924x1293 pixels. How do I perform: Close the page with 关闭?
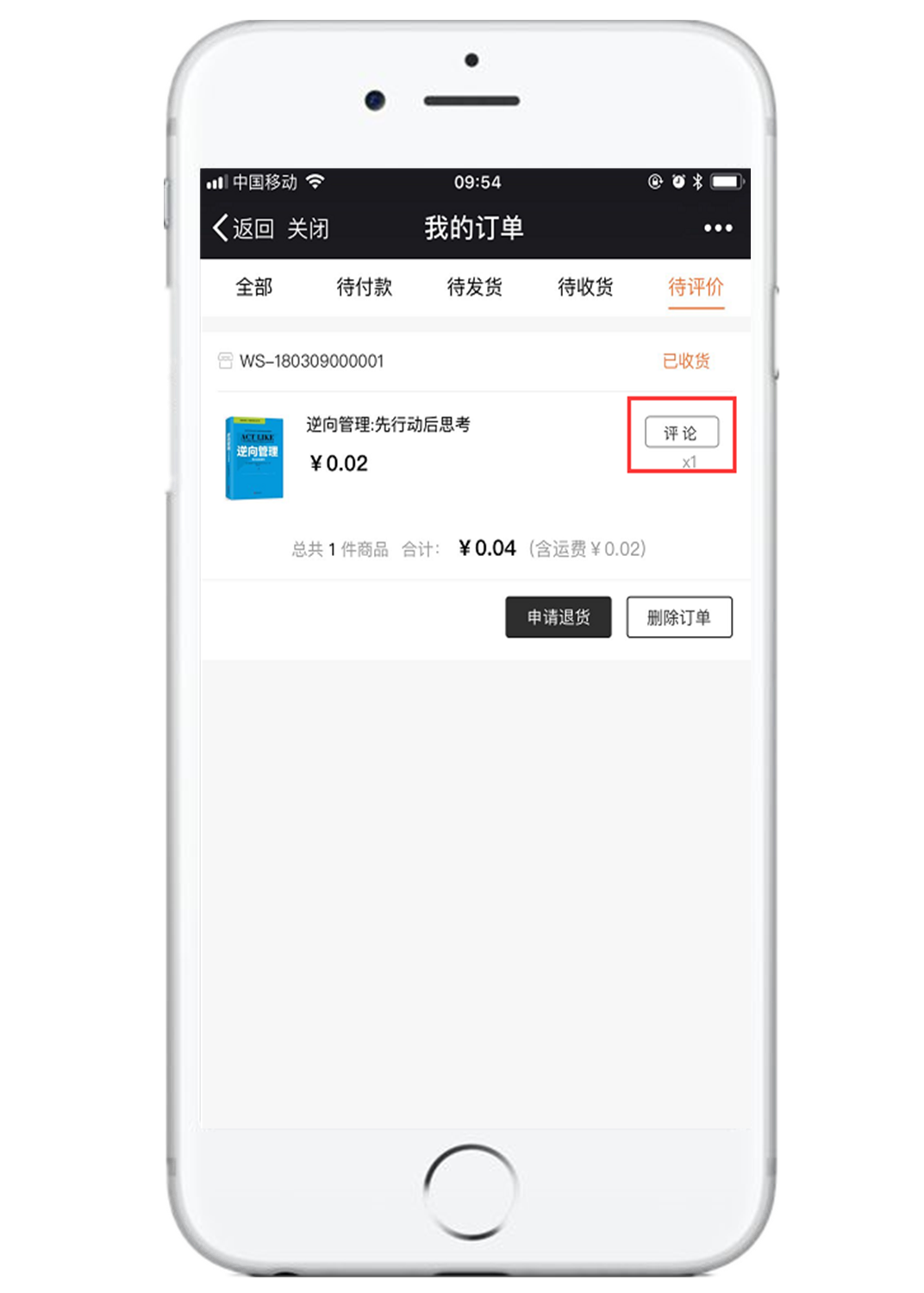click(308, 228)
